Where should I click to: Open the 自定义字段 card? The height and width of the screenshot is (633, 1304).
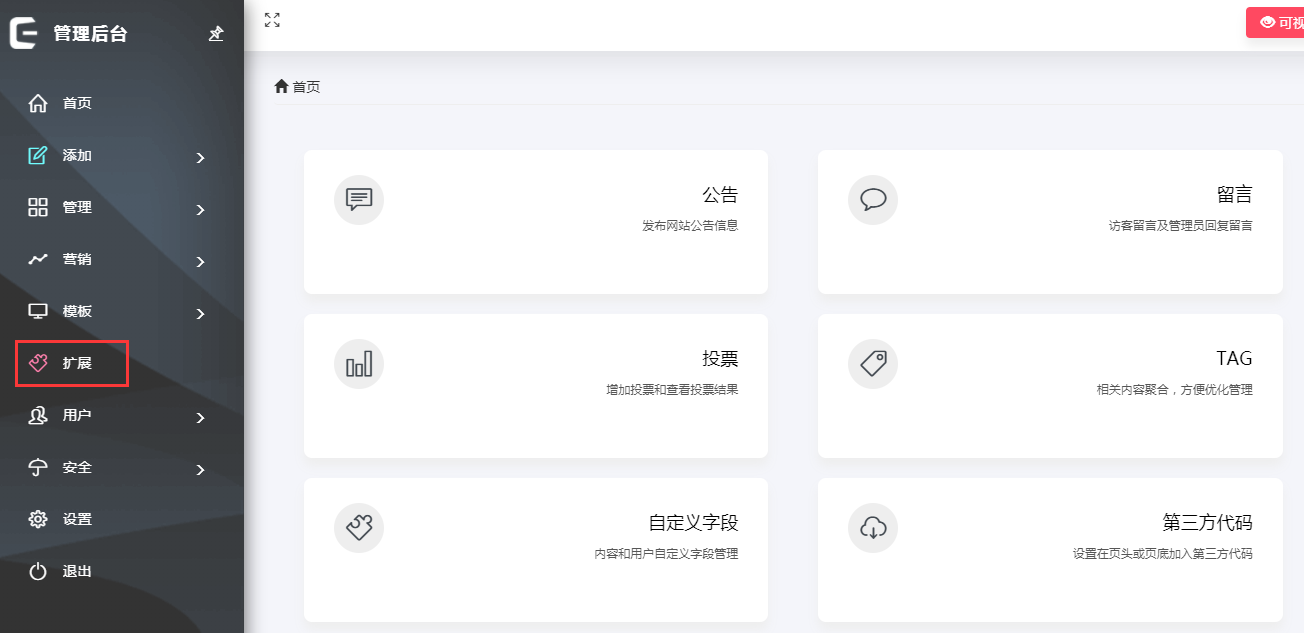536,550
